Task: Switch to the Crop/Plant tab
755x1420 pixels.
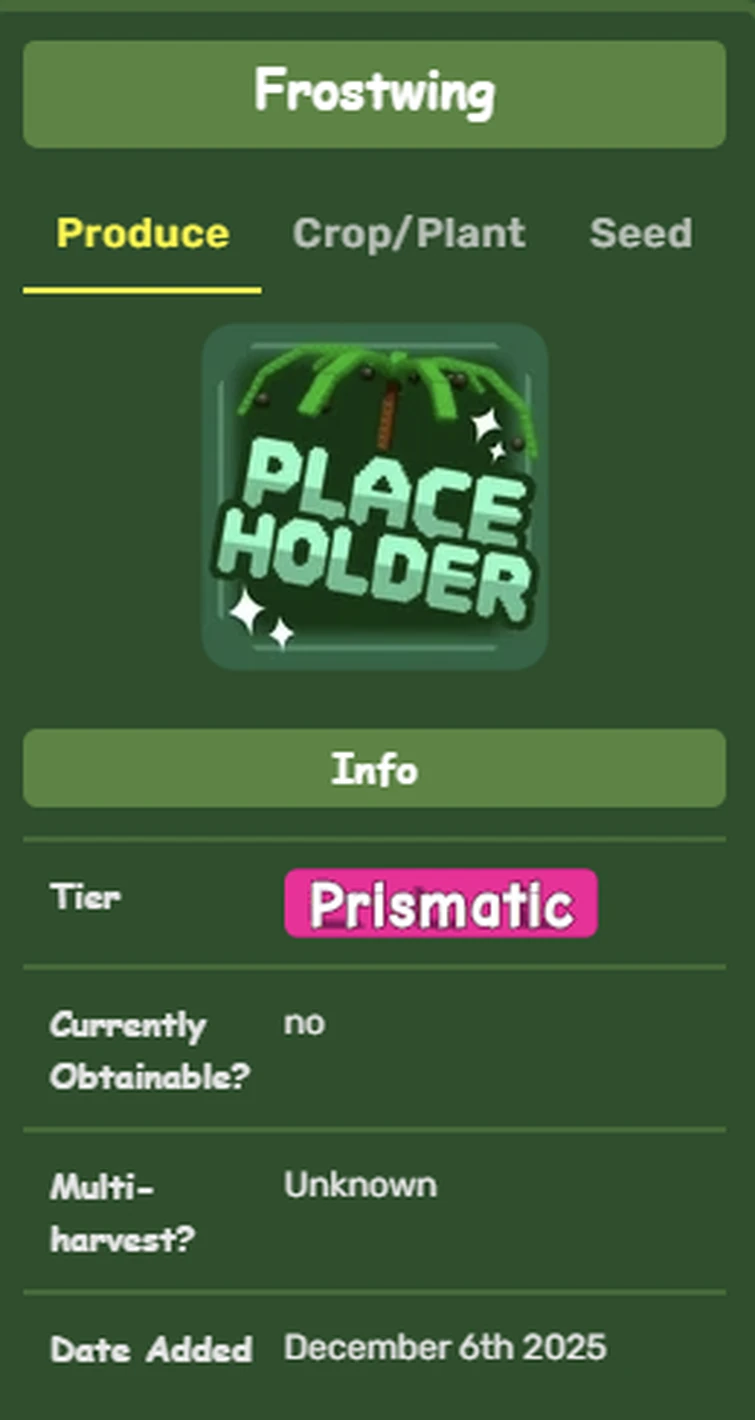Action: click(408, 234)
